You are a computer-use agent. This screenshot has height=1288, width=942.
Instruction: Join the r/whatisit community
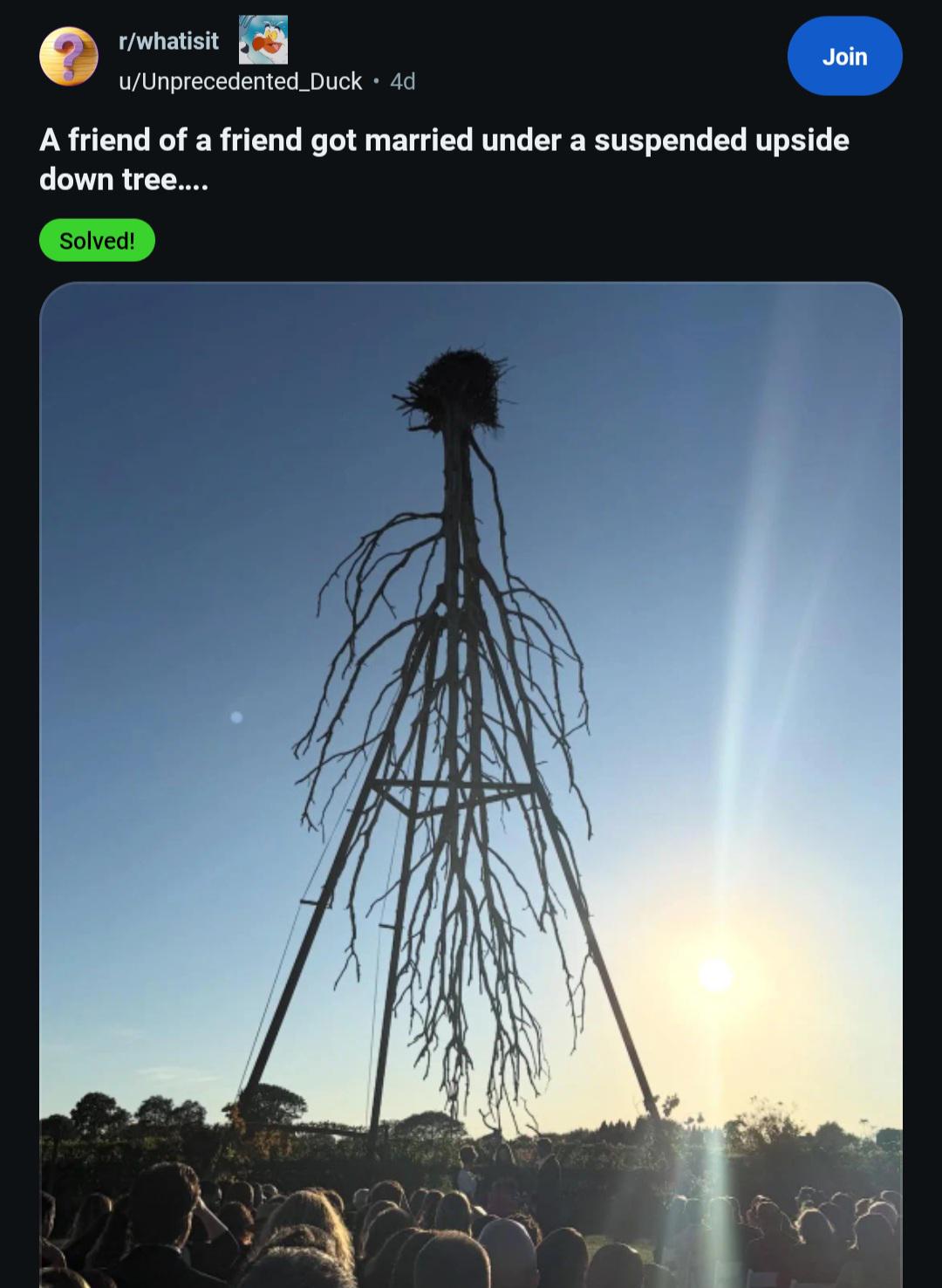(x=843, y=57)
